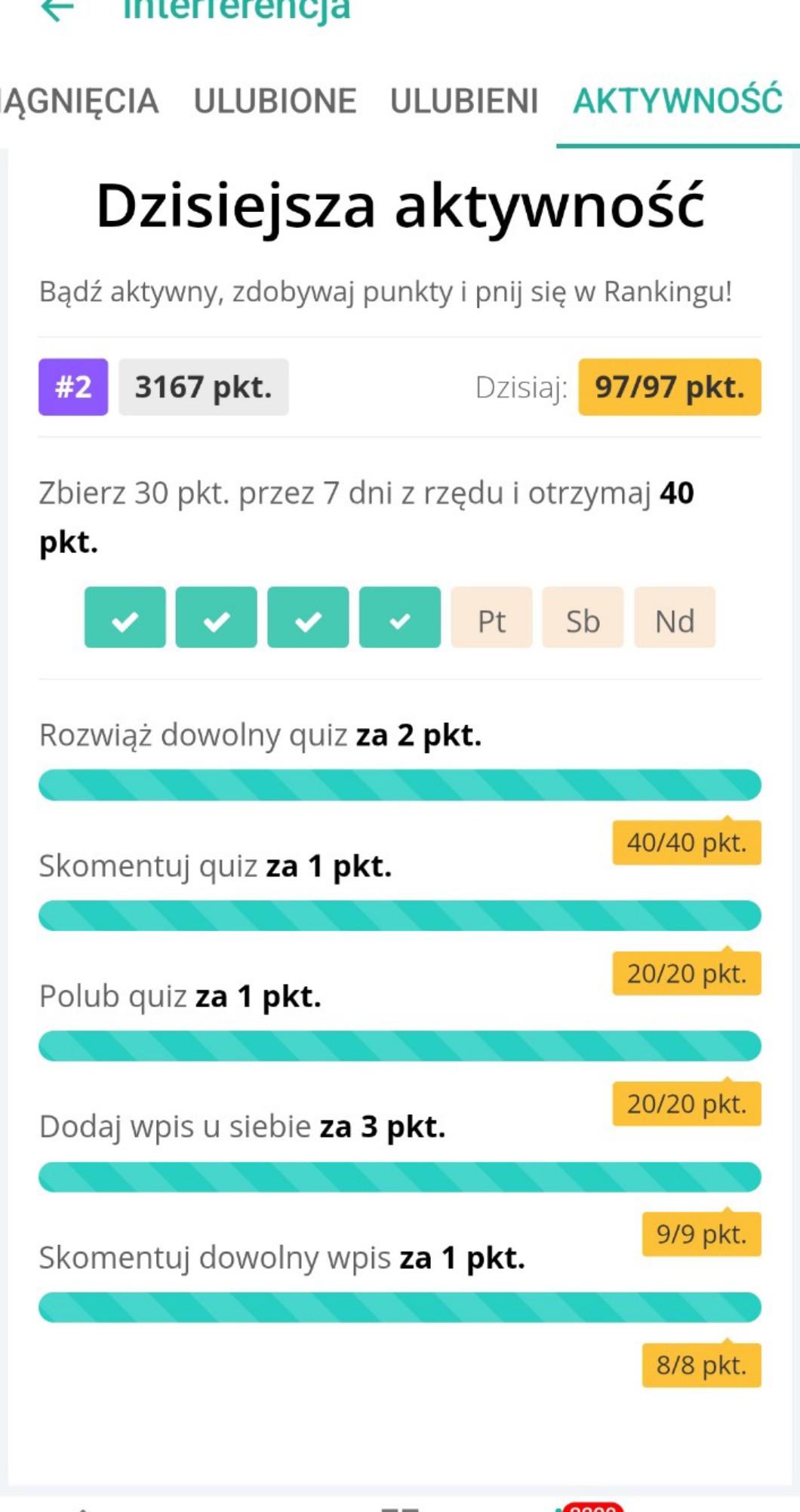The image size is (800, 1512).
Task: Switch to the Ulubione tab
Action: [275, 101]
